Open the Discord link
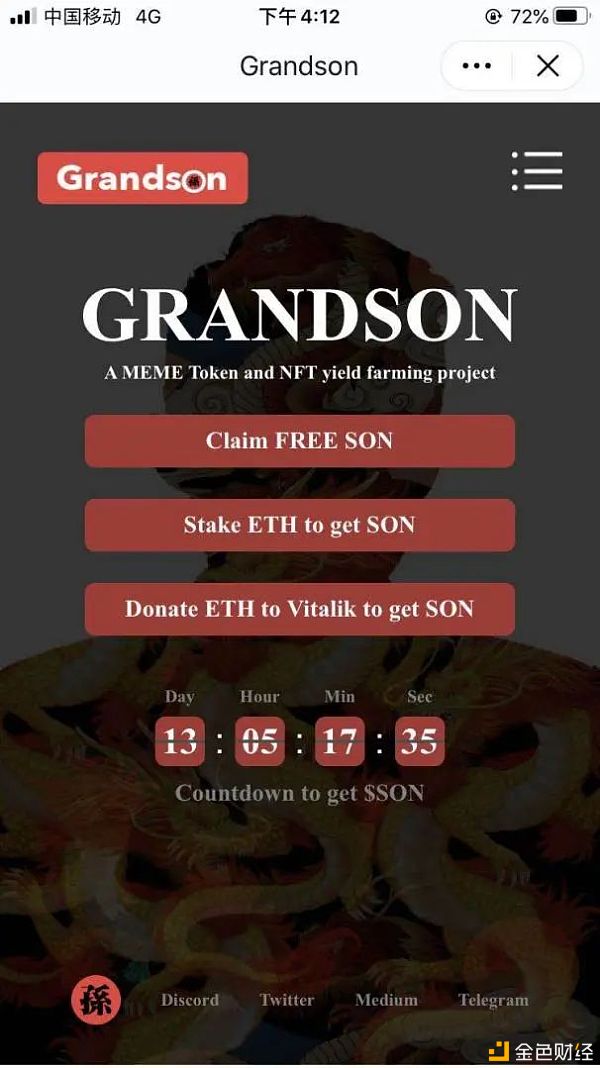 (190, 1000)
